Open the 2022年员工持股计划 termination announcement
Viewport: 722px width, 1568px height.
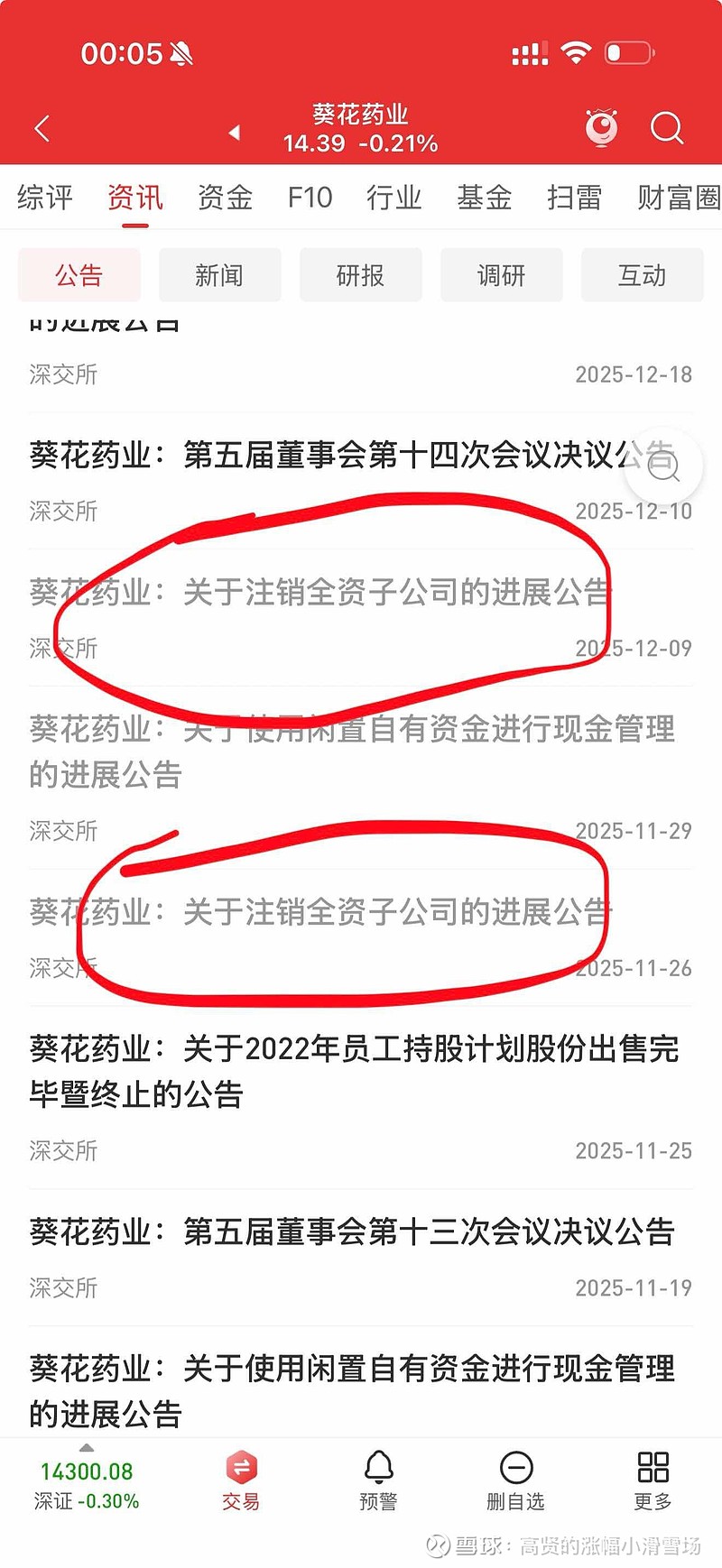(x=350, y=1072)
